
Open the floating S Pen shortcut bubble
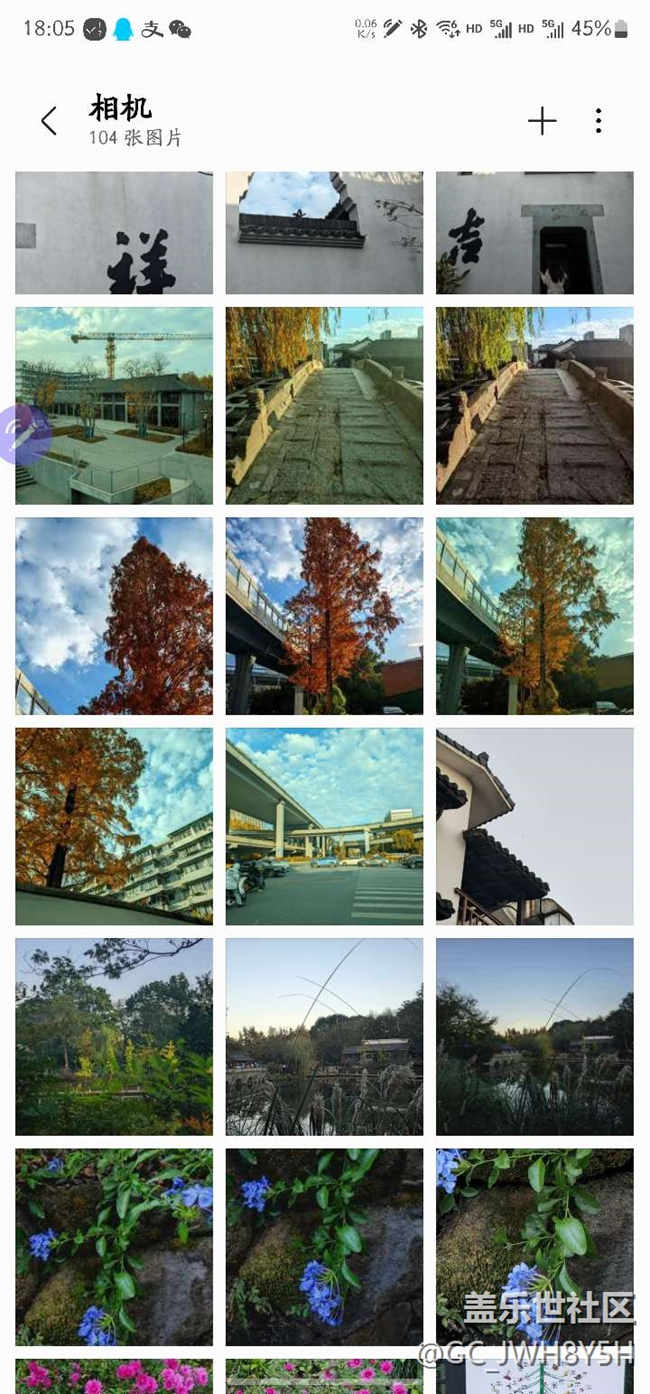22,434
